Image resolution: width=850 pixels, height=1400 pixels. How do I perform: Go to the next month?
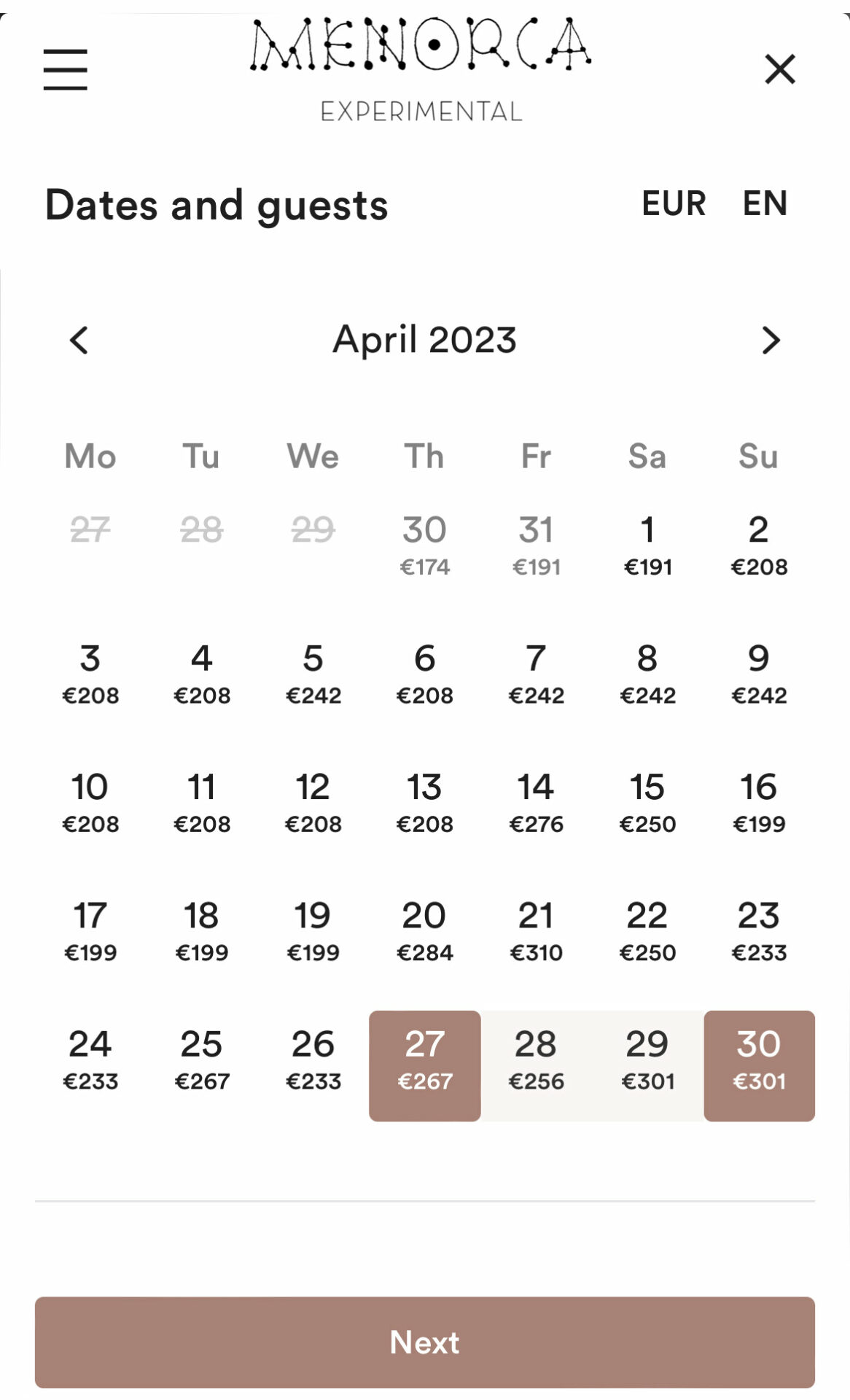point(771,340)
